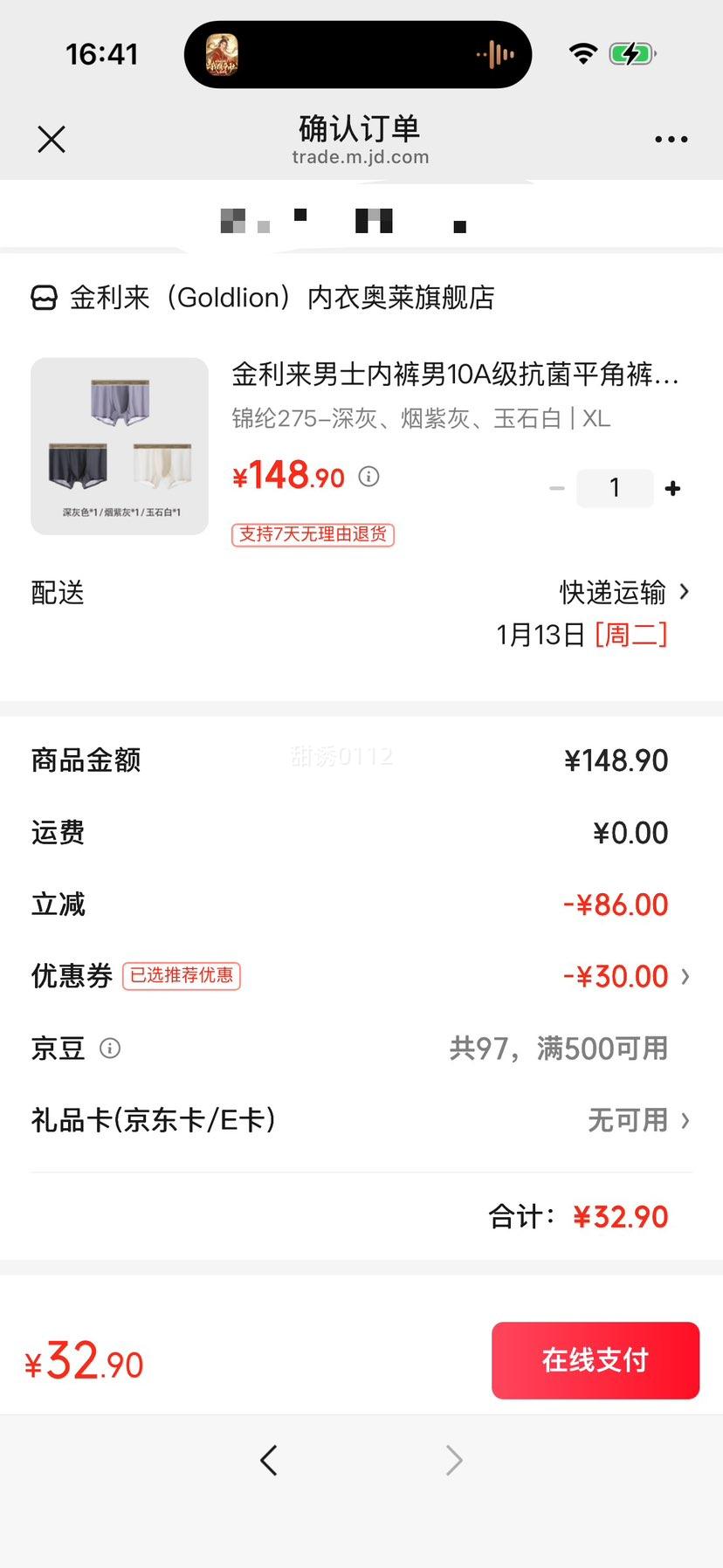
Task: Click the 已选推荐优惠 coupon tag
Action: pyautogui.click(x=181, y=975)
